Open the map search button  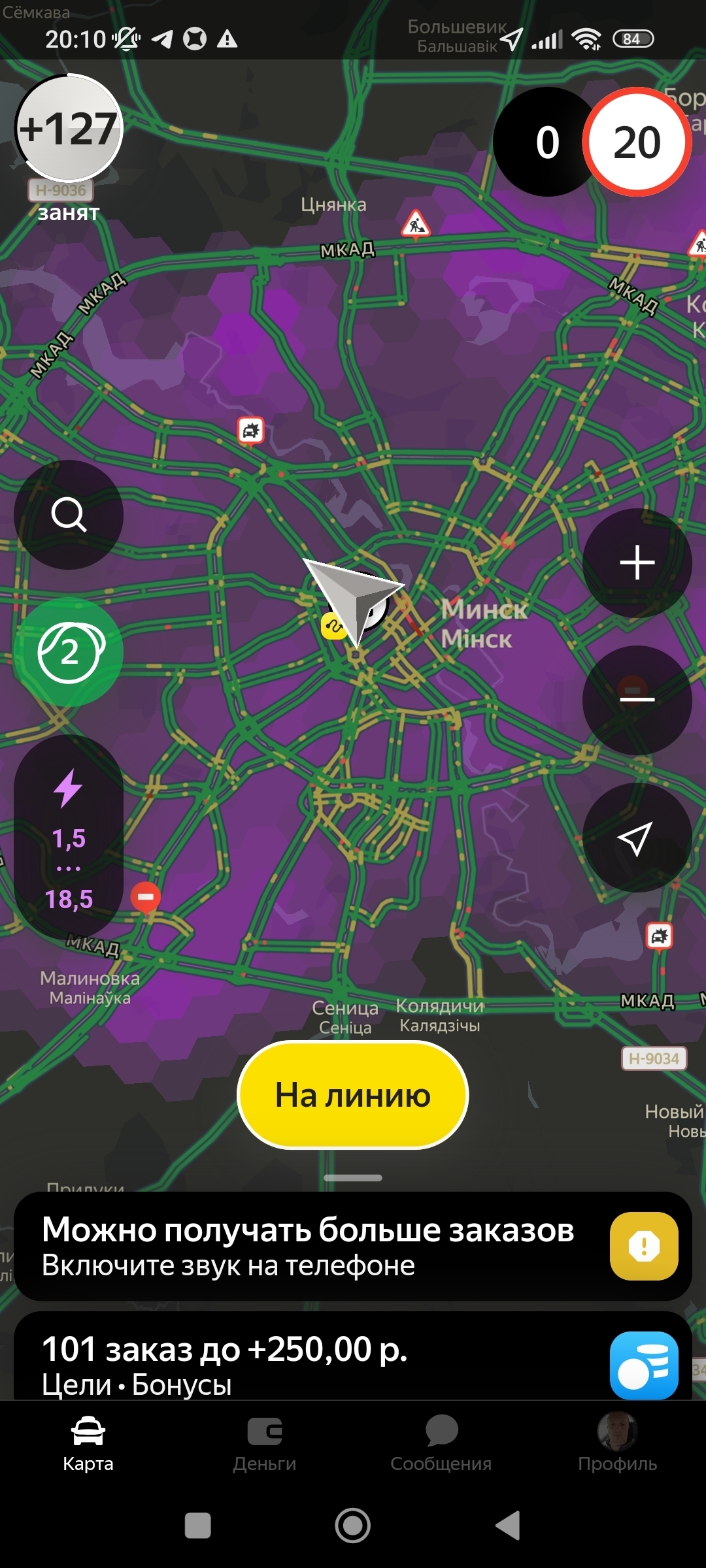[69, 515]
